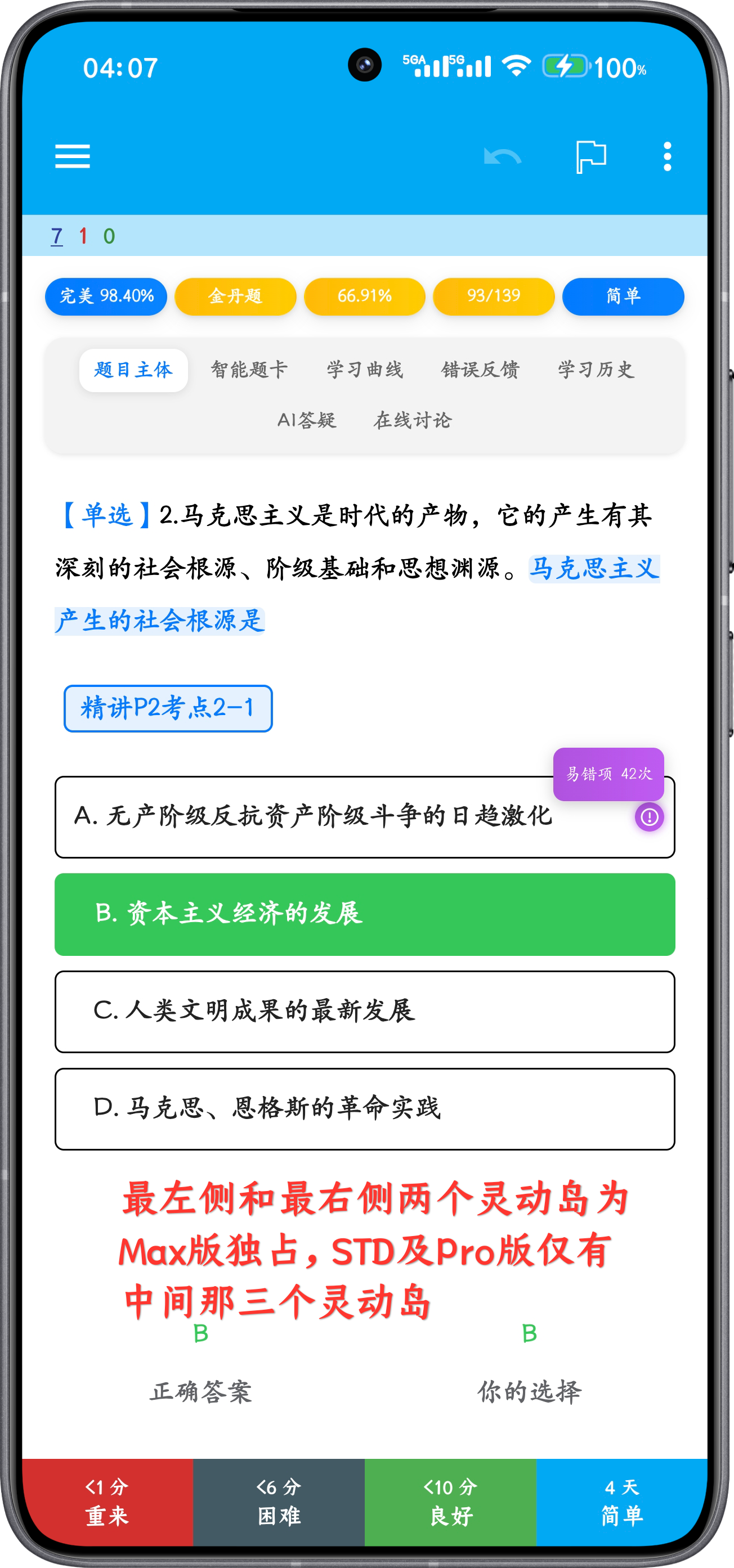Select option D 马克思、恩格斯的革命实践
This screenshot has width=734, height=1568.
[364, 1108]
